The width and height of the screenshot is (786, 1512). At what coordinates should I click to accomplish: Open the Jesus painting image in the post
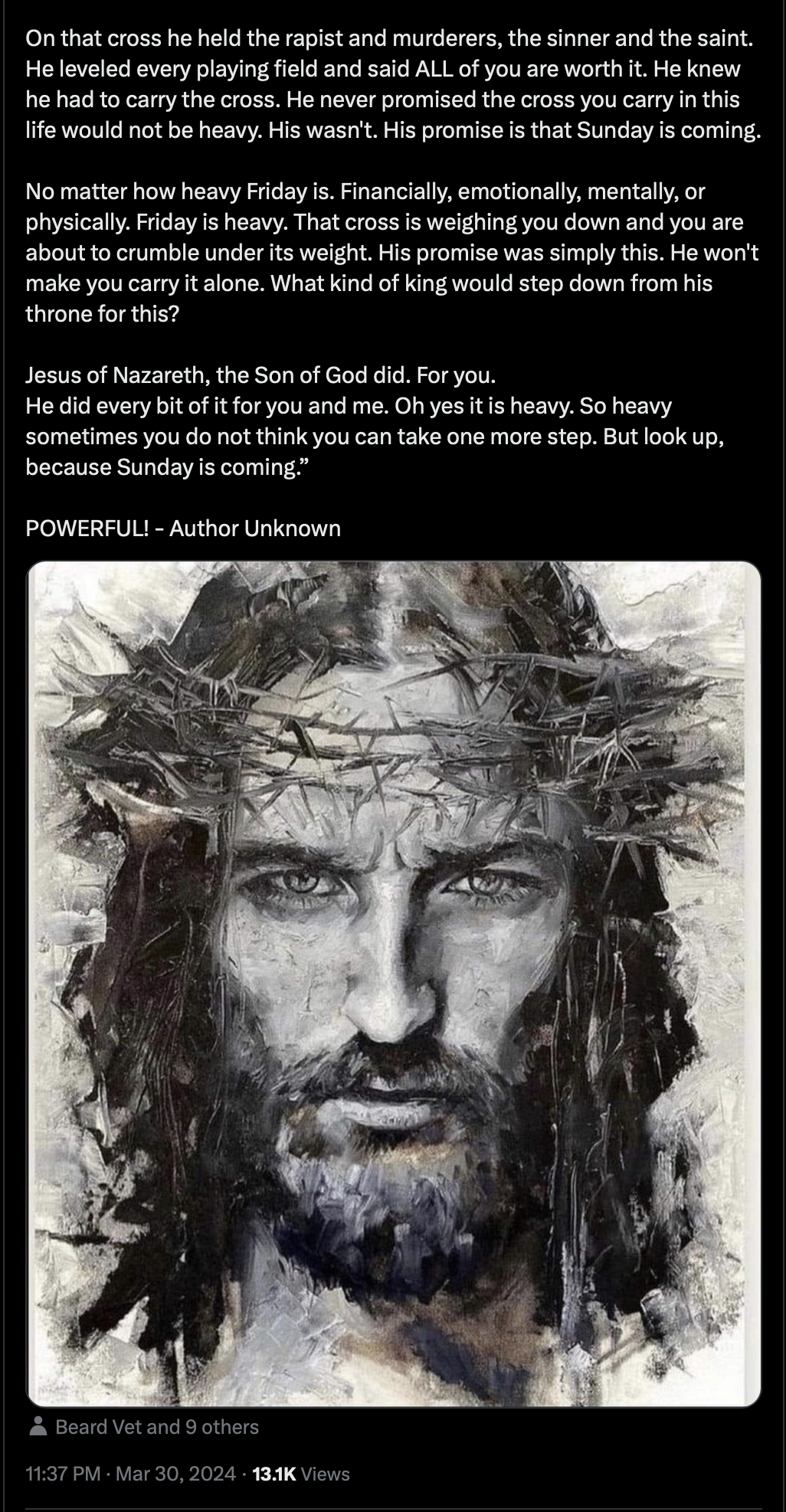point(394,984)
